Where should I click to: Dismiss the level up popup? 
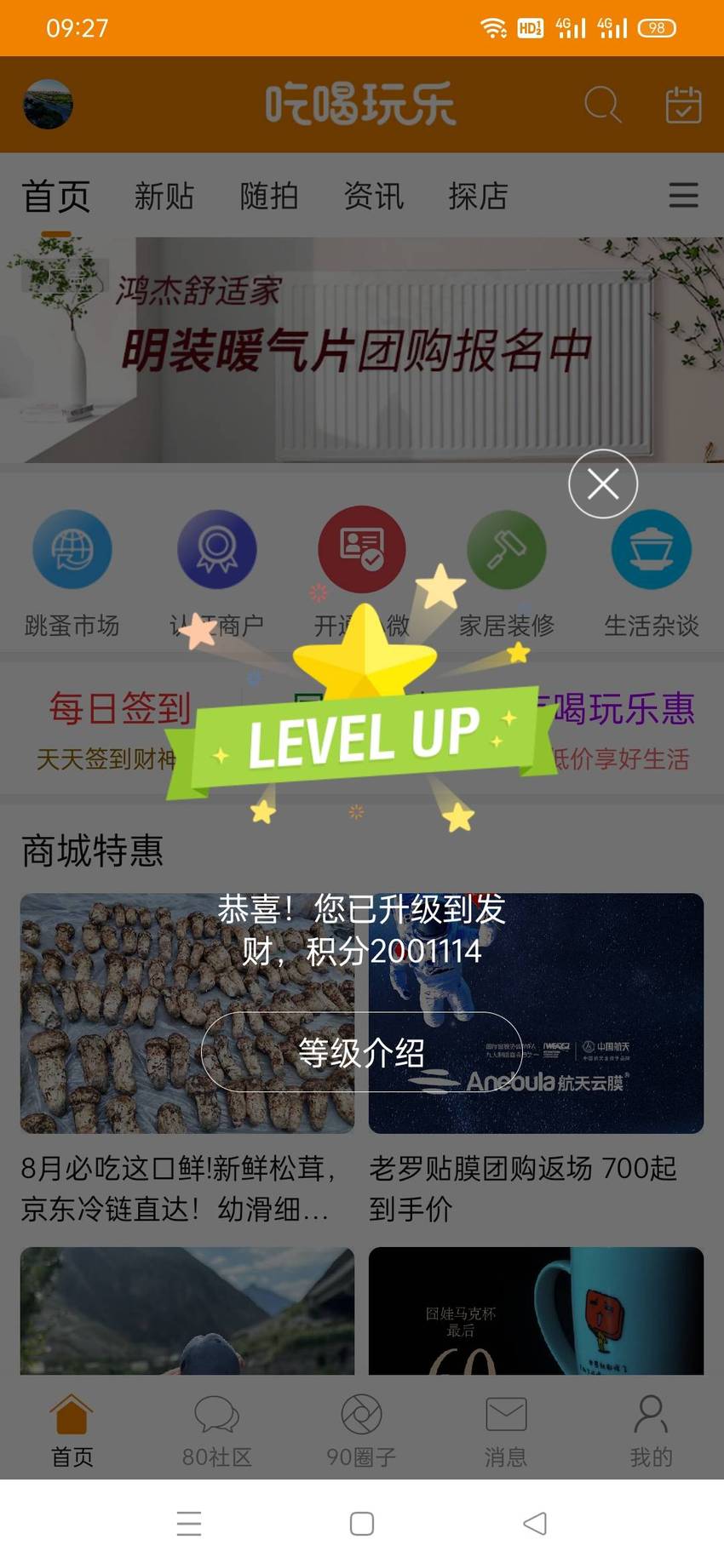(603, 484)
